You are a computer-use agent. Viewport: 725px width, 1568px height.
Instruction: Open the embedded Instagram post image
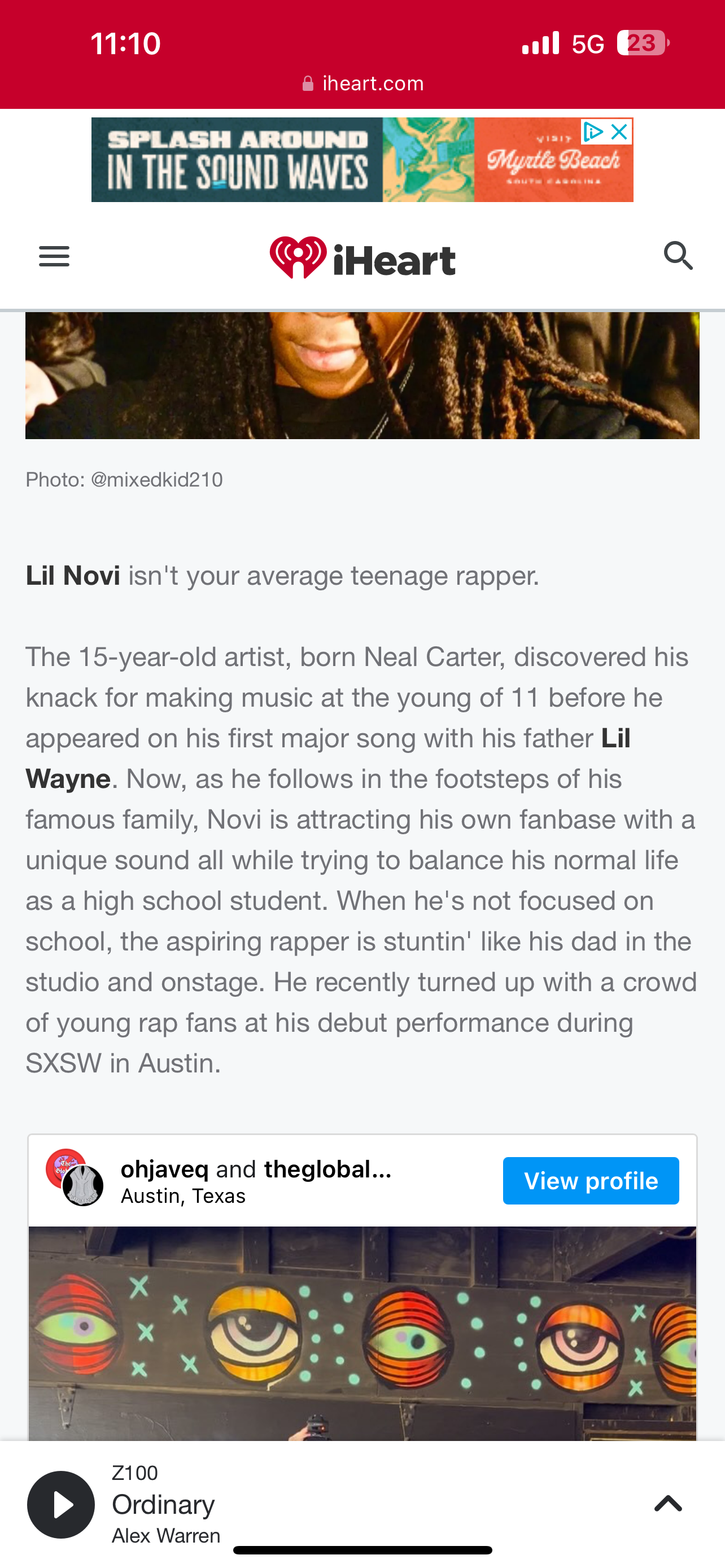(x=362, y=1333)
